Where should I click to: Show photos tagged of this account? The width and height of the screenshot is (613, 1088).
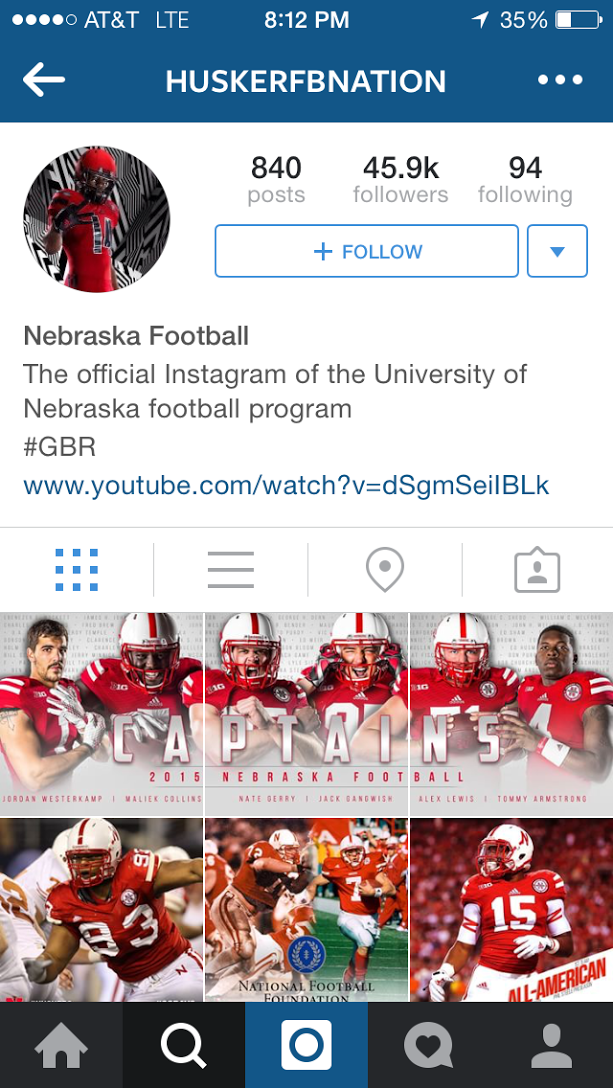pyautogui.click(x=537, y=570)
